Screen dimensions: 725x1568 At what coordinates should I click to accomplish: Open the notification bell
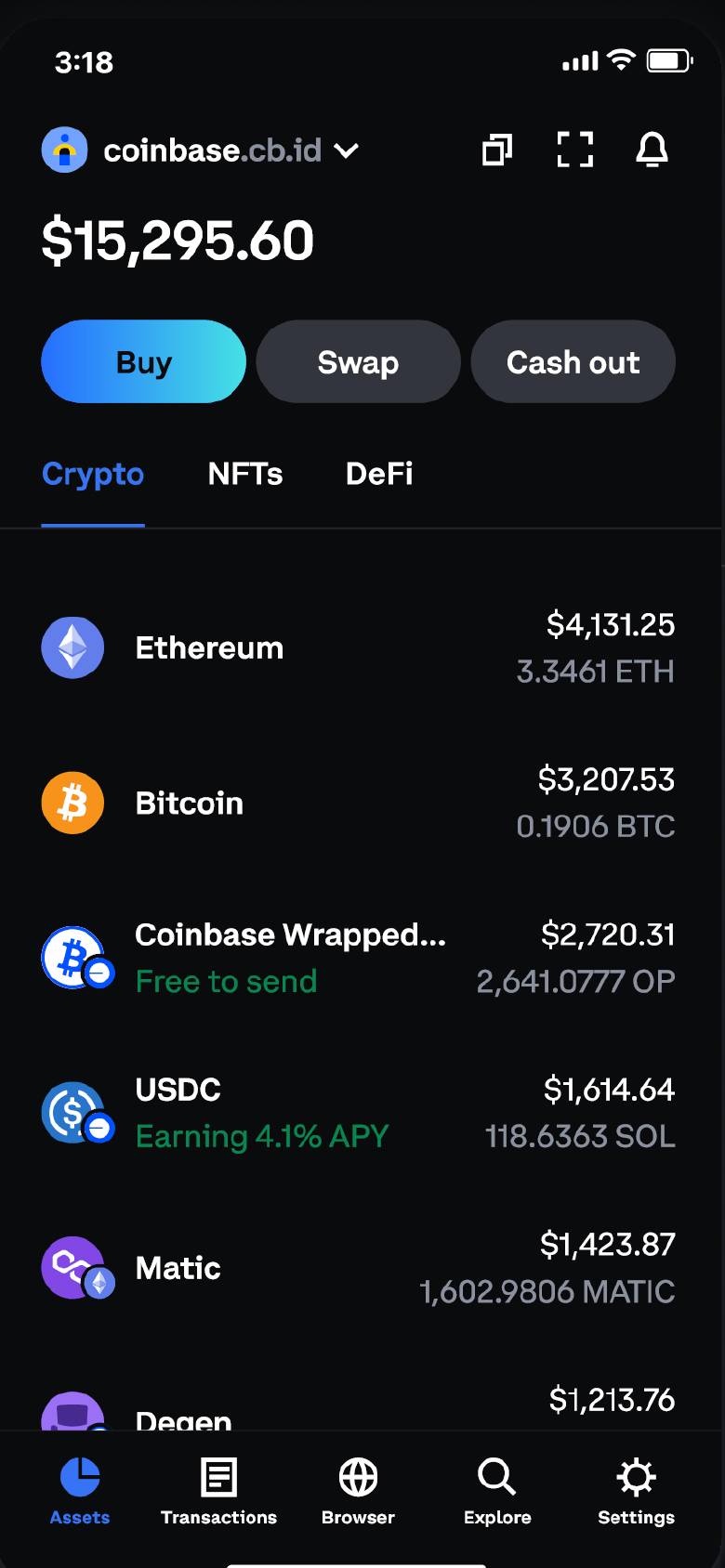pos(652,150)
